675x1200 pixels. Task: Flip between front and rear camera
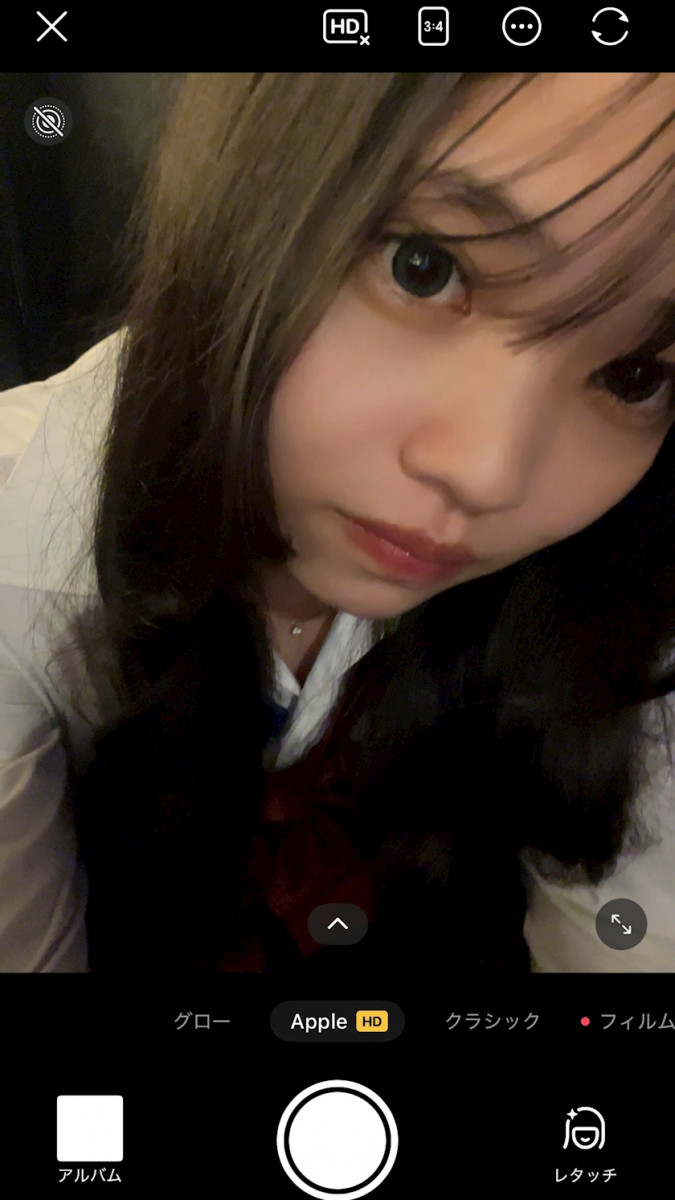point(609,28)
